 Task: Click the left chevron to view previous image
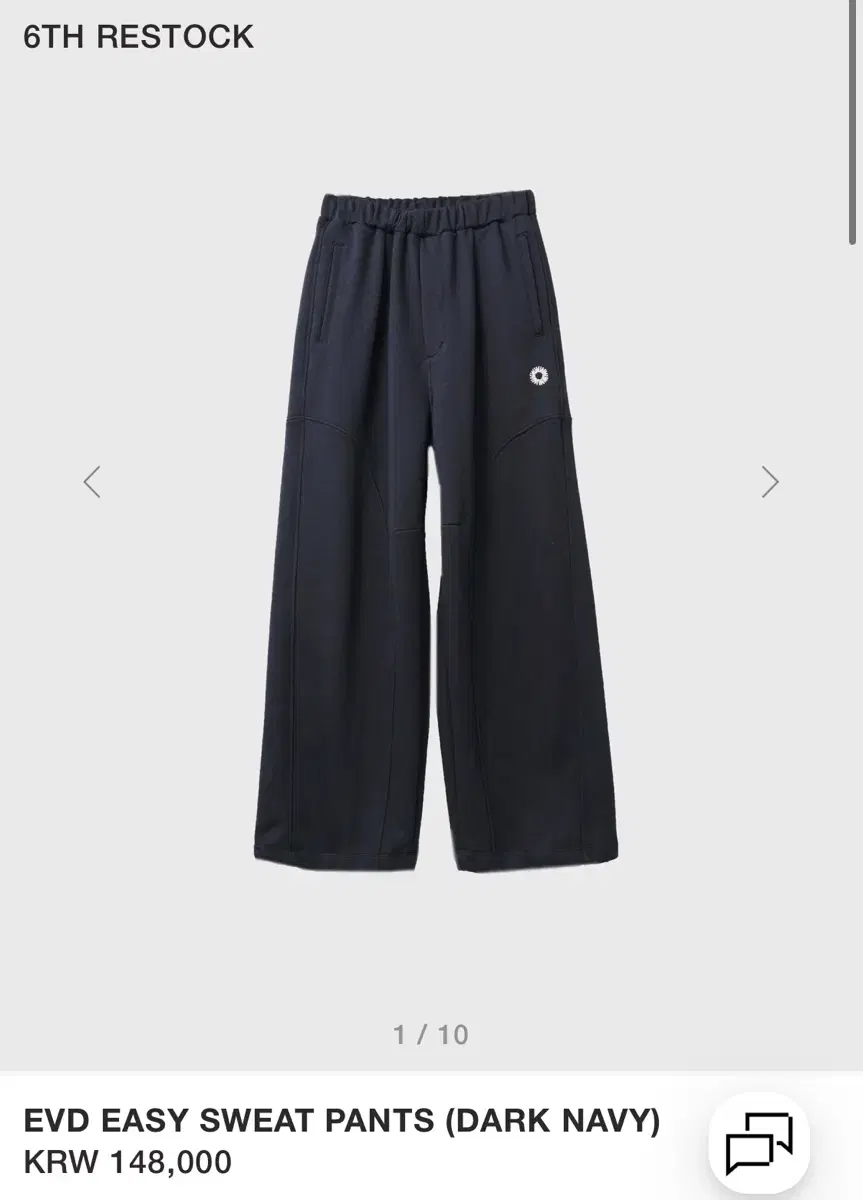click(x=92, y=481)
